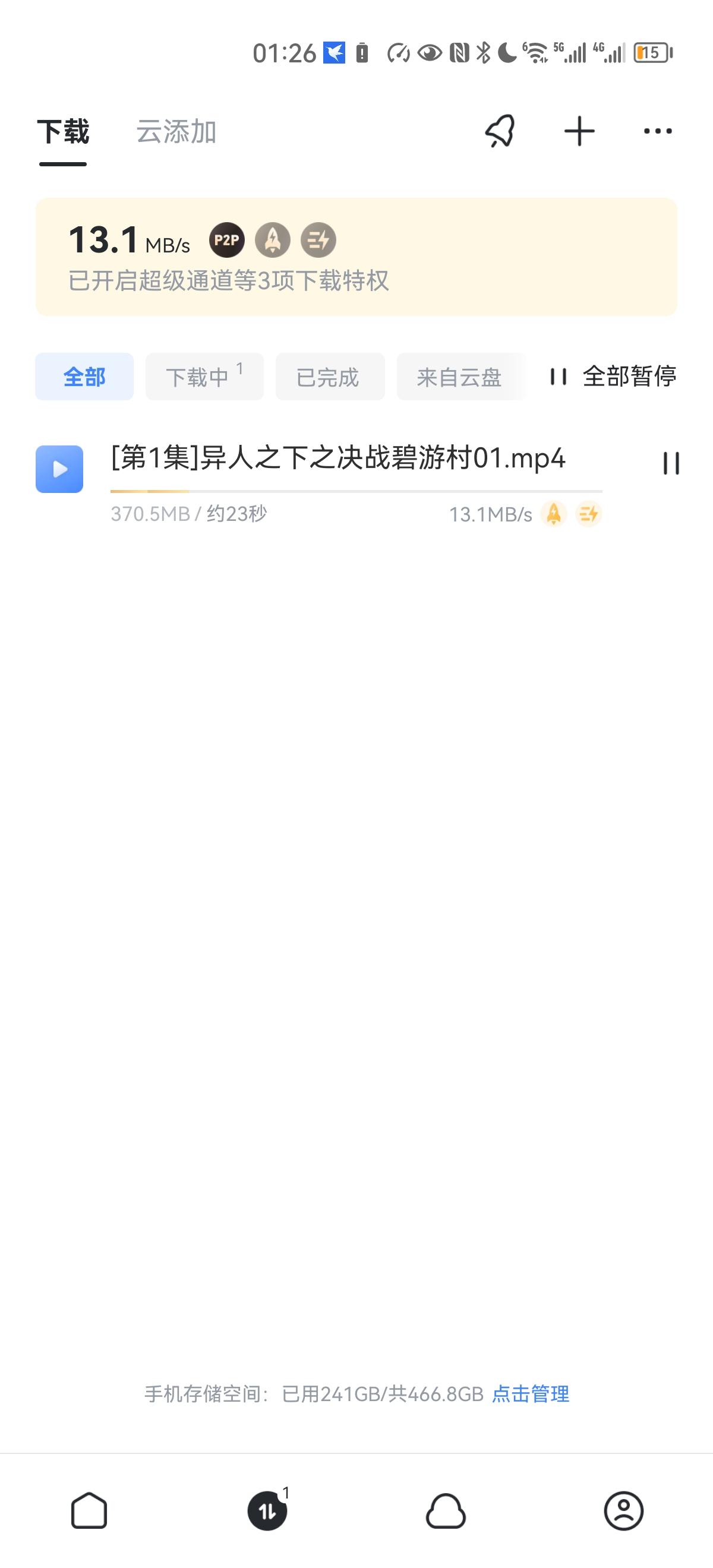Select the 下载中 filter
The image size is (713, 1568).
coord(204,376)
